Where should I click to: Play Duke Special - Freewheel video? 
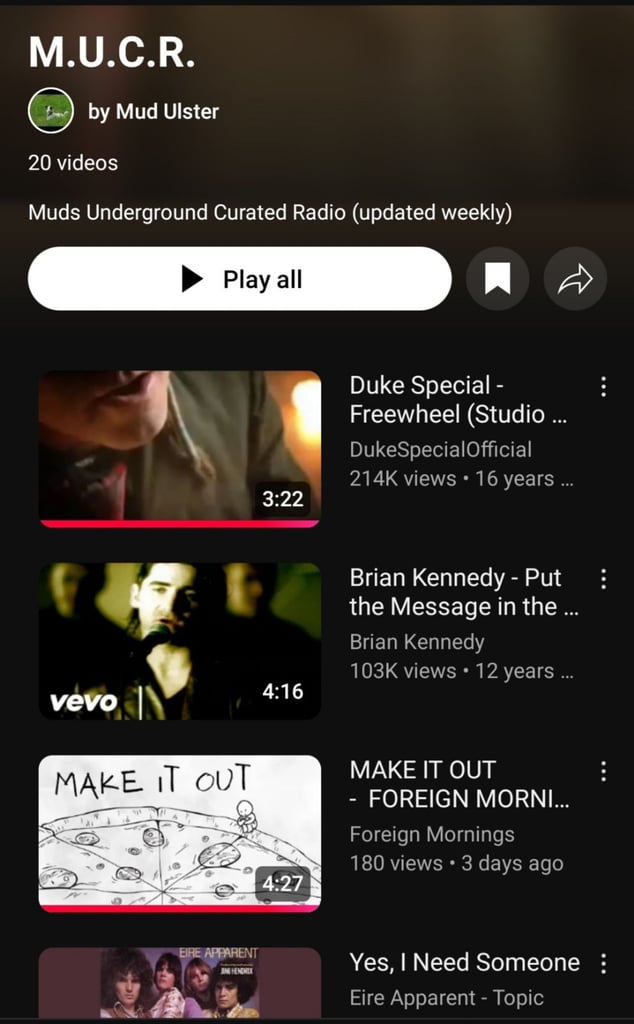[x=180, y=449]
